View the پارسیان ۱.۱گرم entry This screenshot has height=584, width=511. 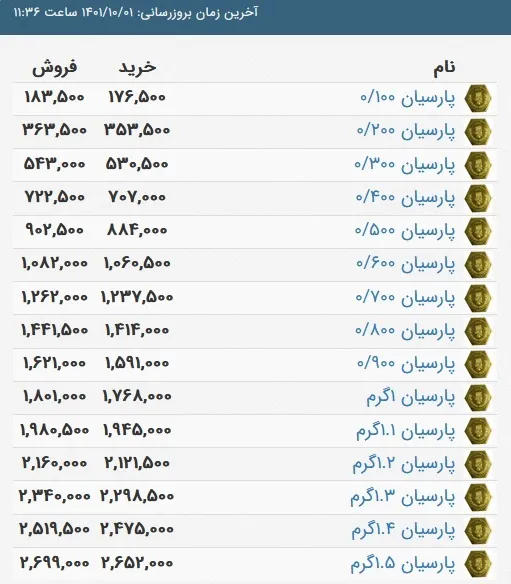coord(406,431)
